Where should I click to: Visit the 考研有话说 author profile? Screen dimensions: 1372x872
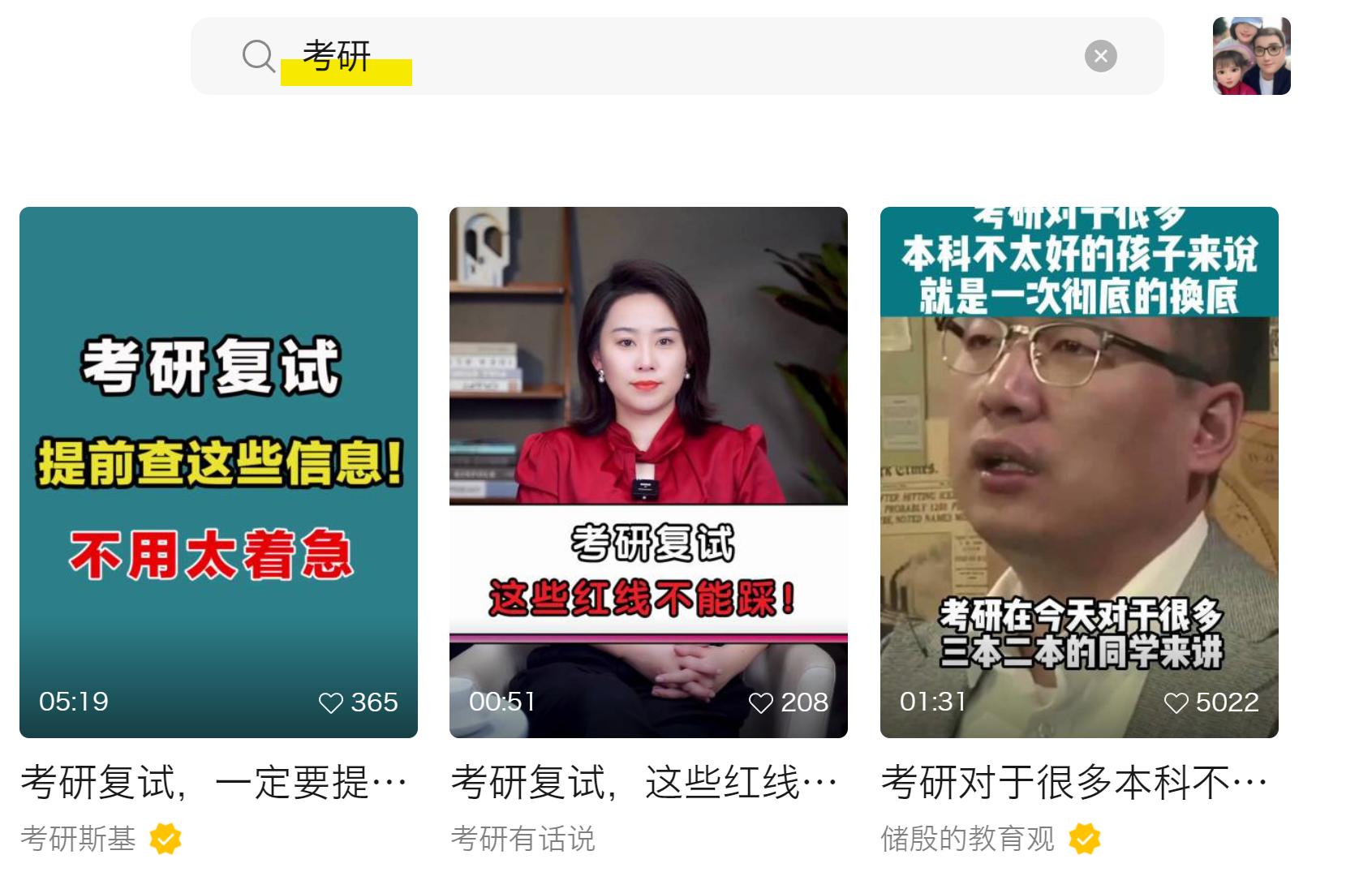pos(523,839)
